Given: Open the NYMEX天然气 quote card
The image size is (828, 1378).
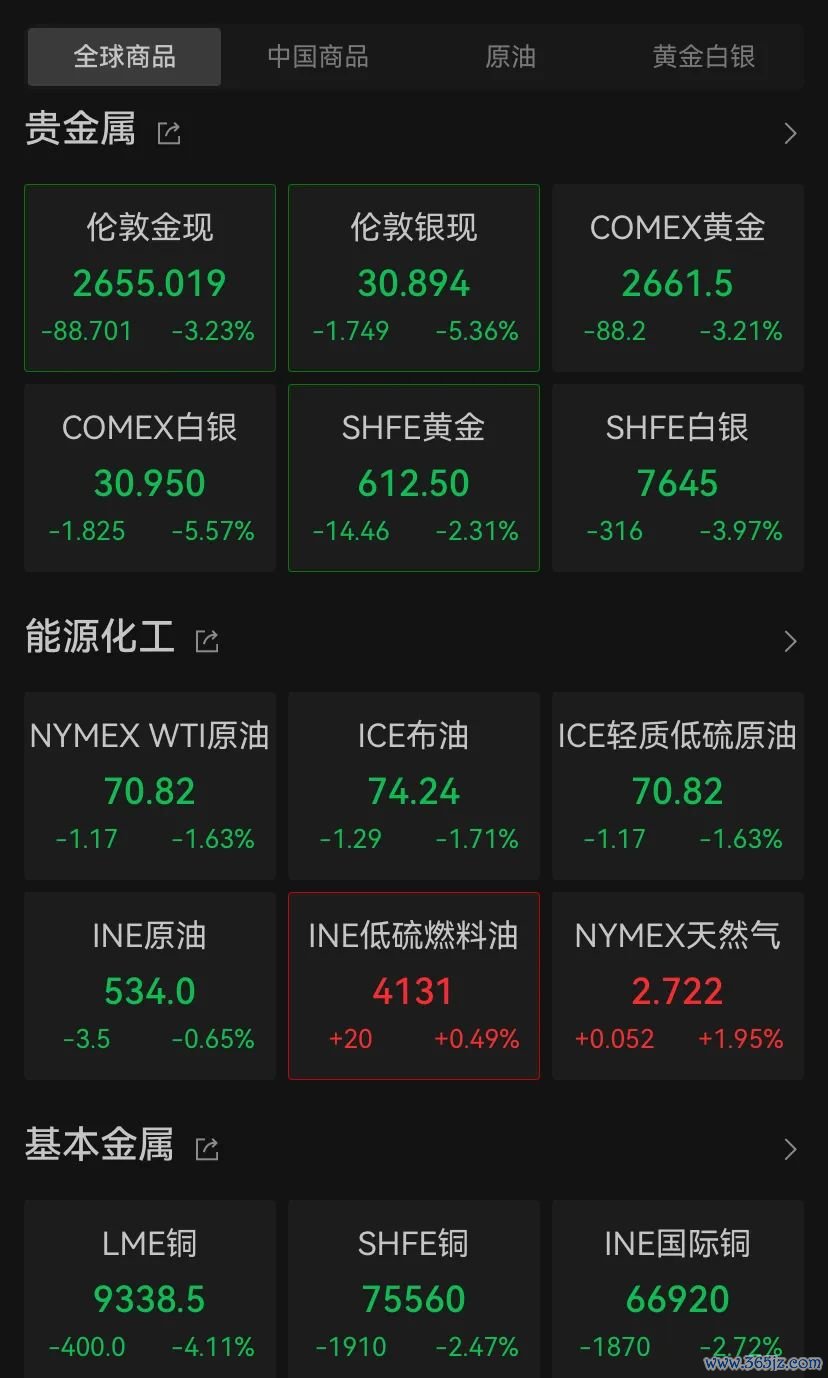Looking at the screenshot, I should [x=678, y=986].
